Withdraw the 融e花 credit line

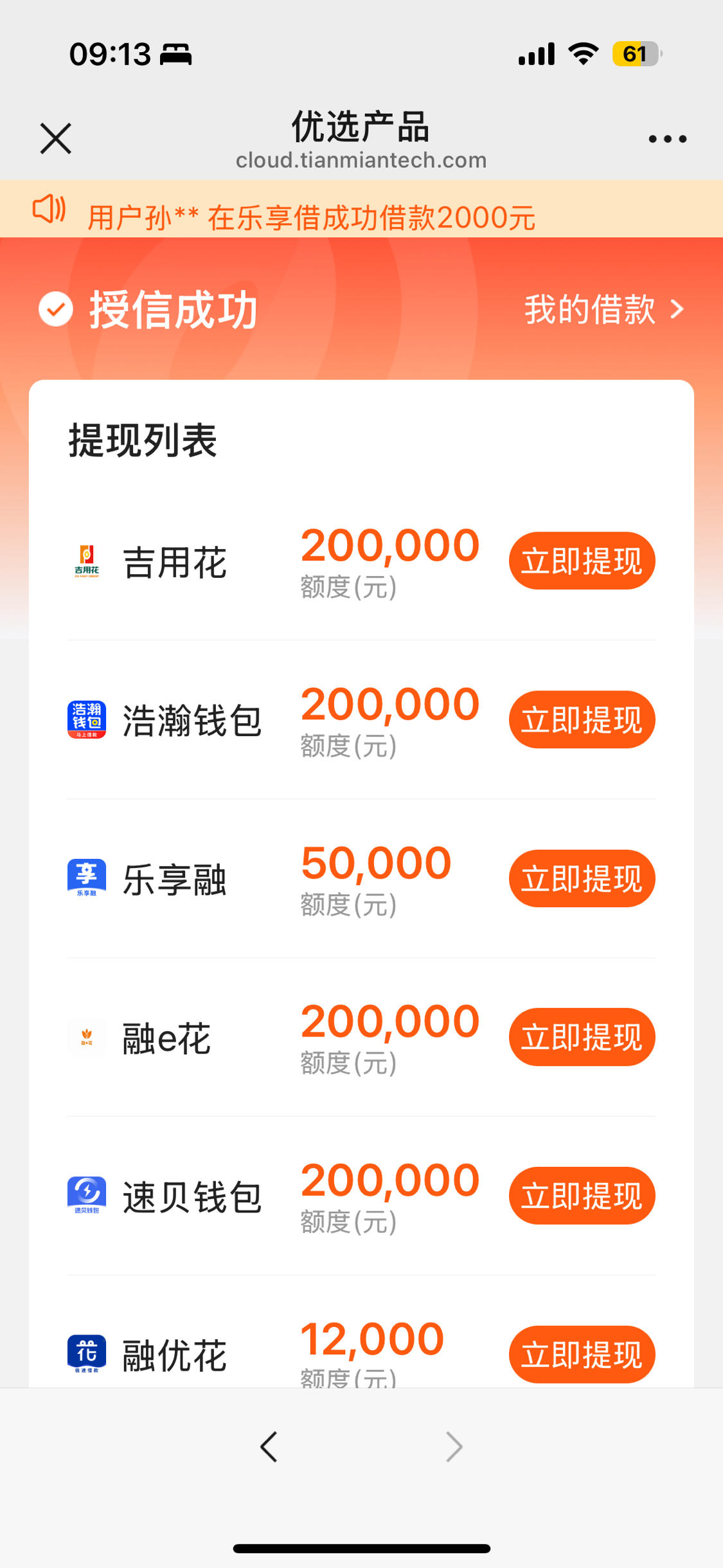click(582, 1037)
